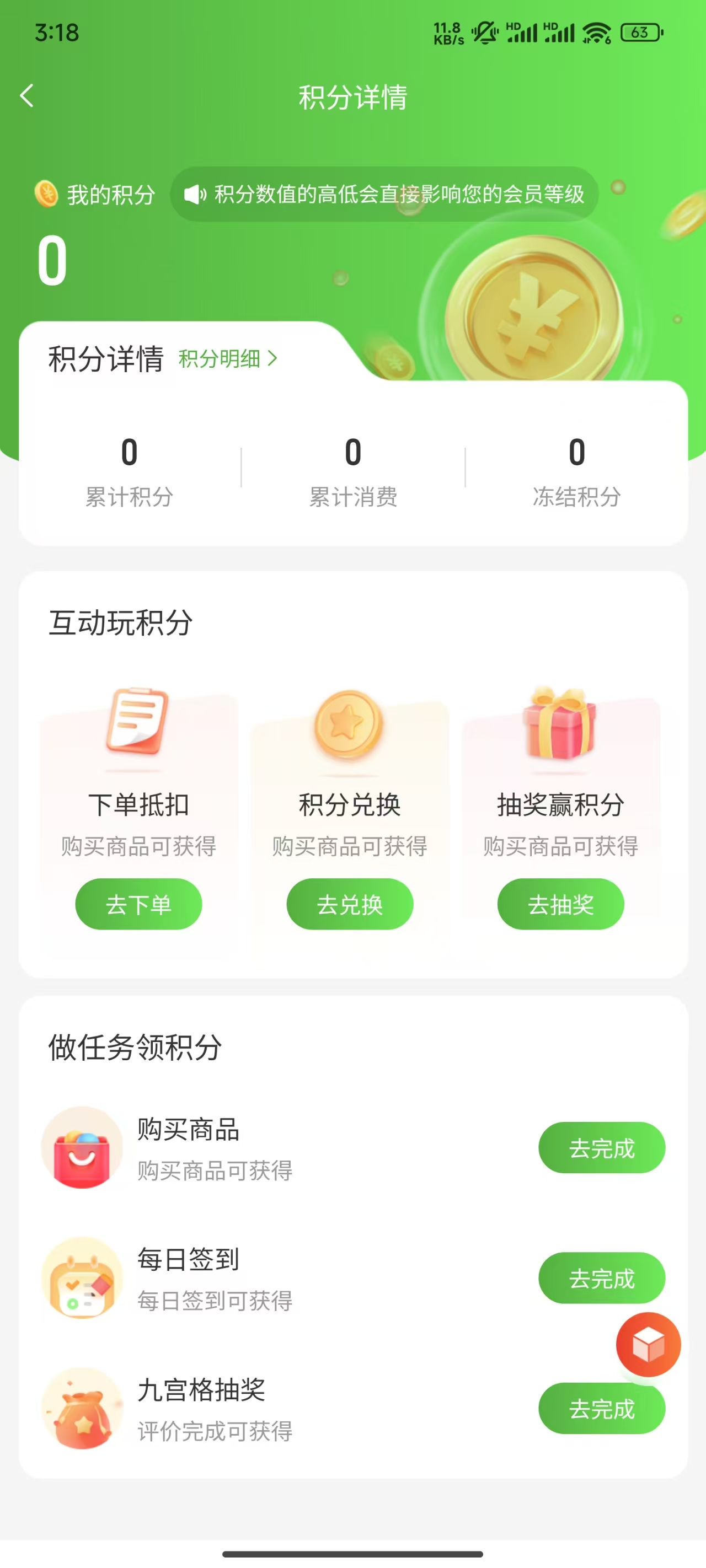Tap the back arrow at top left
The width and height of the screenshot is (706, 1568).
click(27, 96)
